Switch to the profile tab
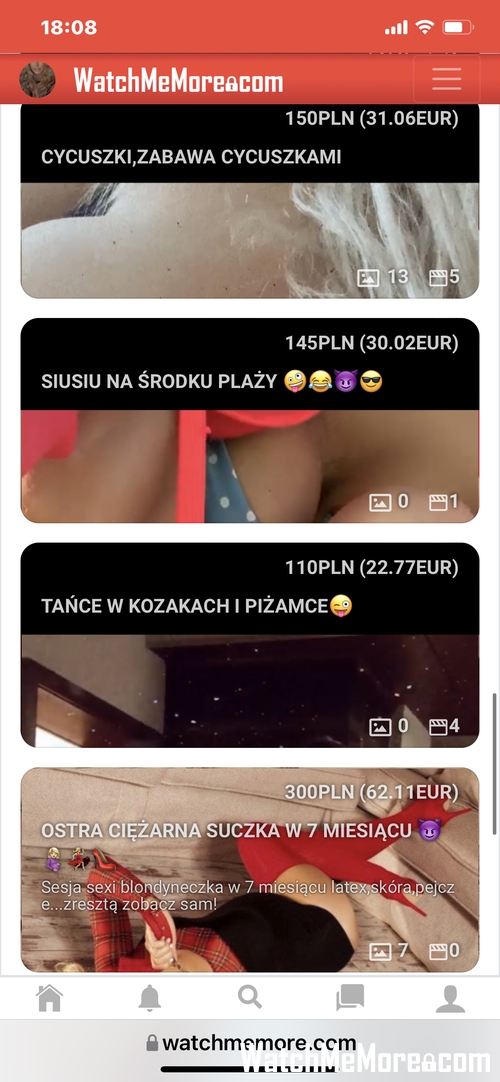 [x=450, y=998]
